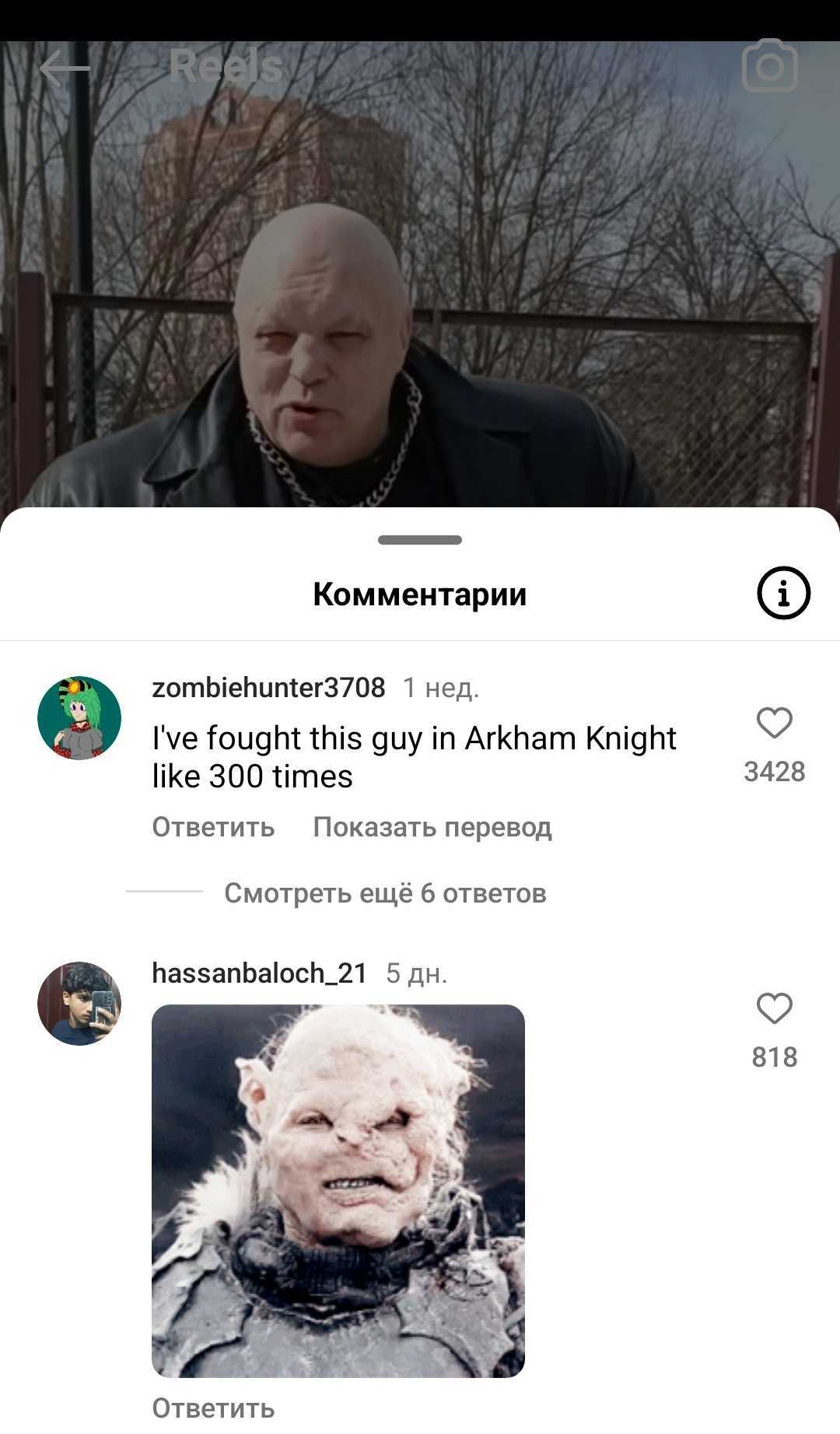
Task: Like the comment from zombiehunter3708
Action: click(774, 723)
